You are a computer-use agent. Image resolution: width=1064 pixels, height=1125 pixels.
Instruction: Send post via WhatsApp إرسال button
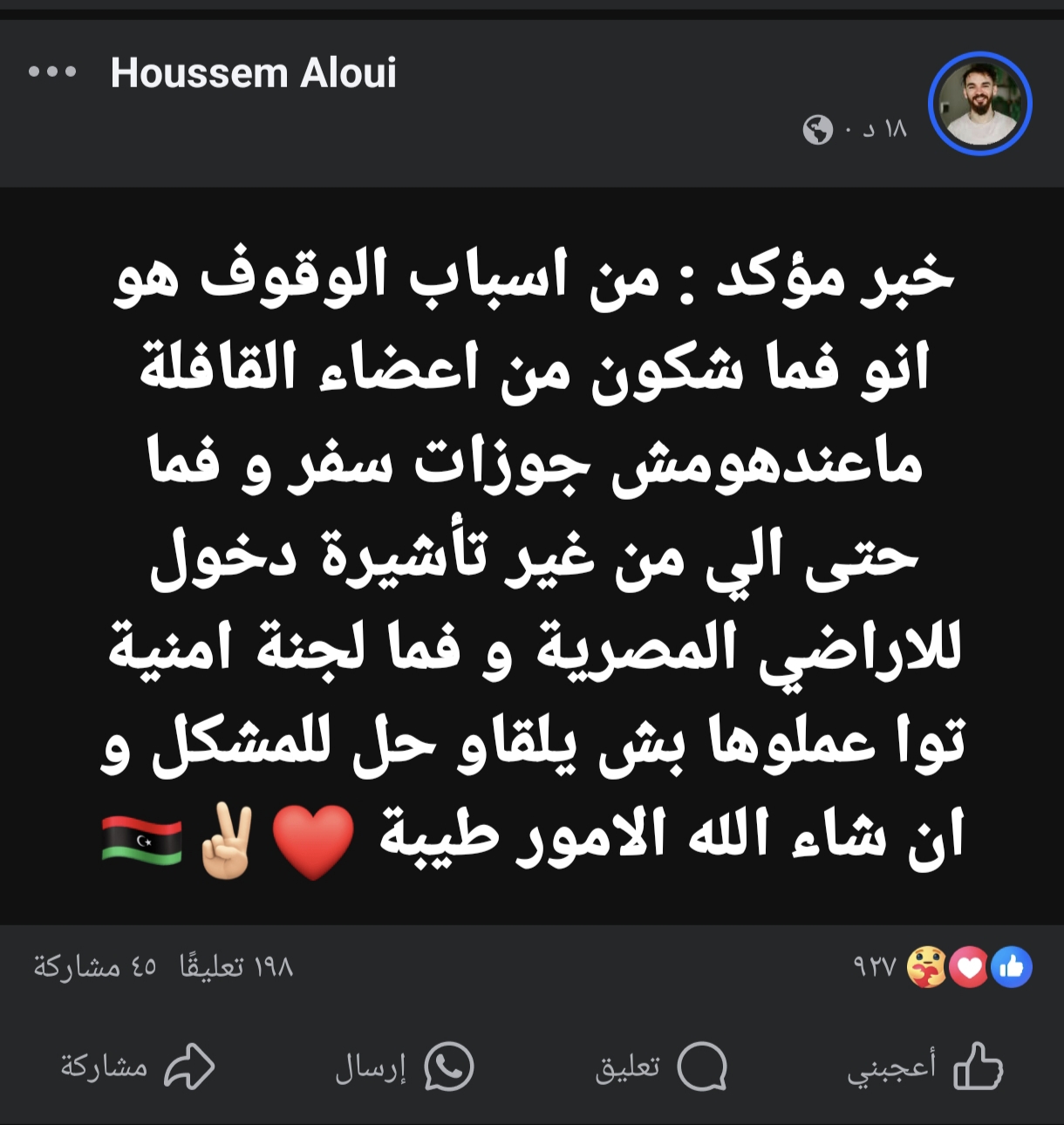point(404,1067)
